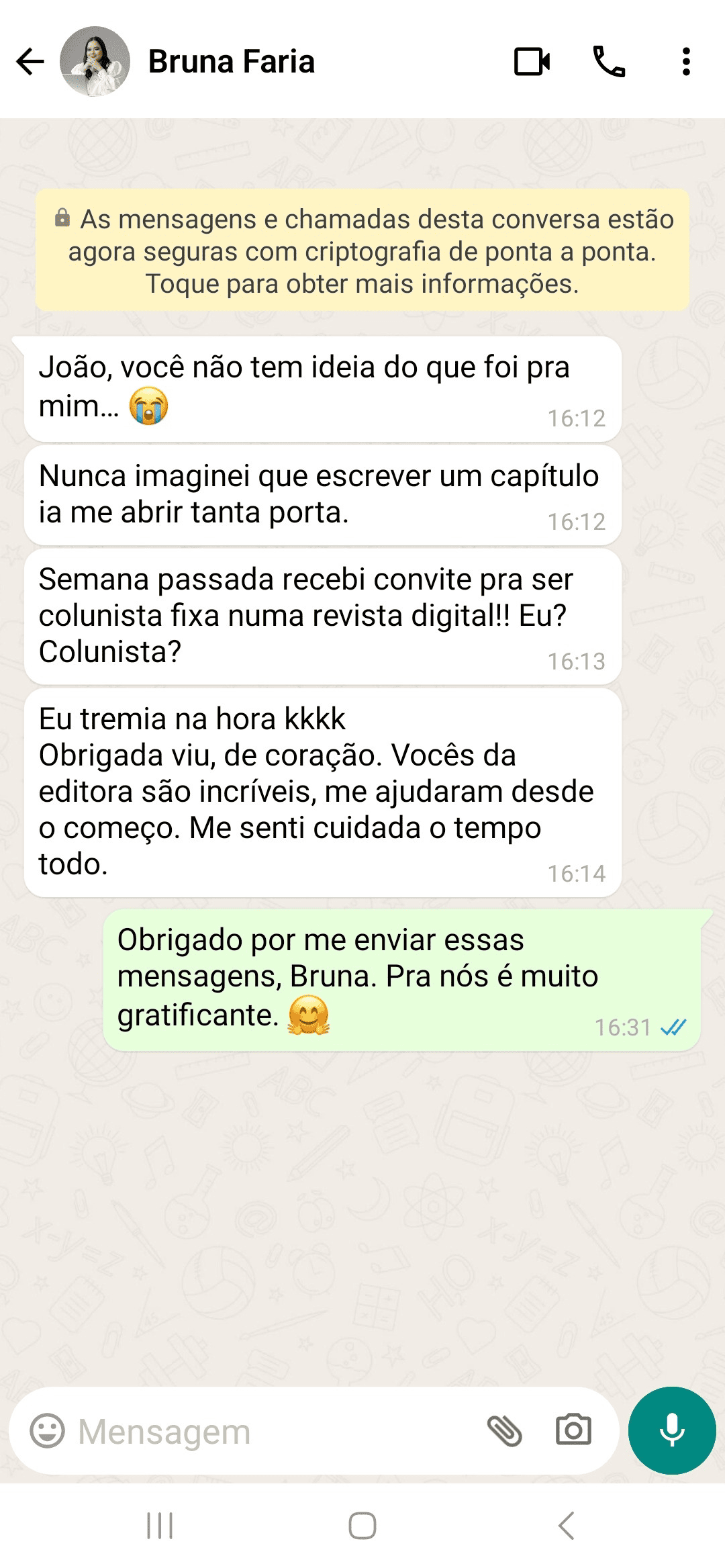This screenshot has height=1568, width=725.
Task: Open Bruna Faria's contact info
Action: click(x=231, y=62)
